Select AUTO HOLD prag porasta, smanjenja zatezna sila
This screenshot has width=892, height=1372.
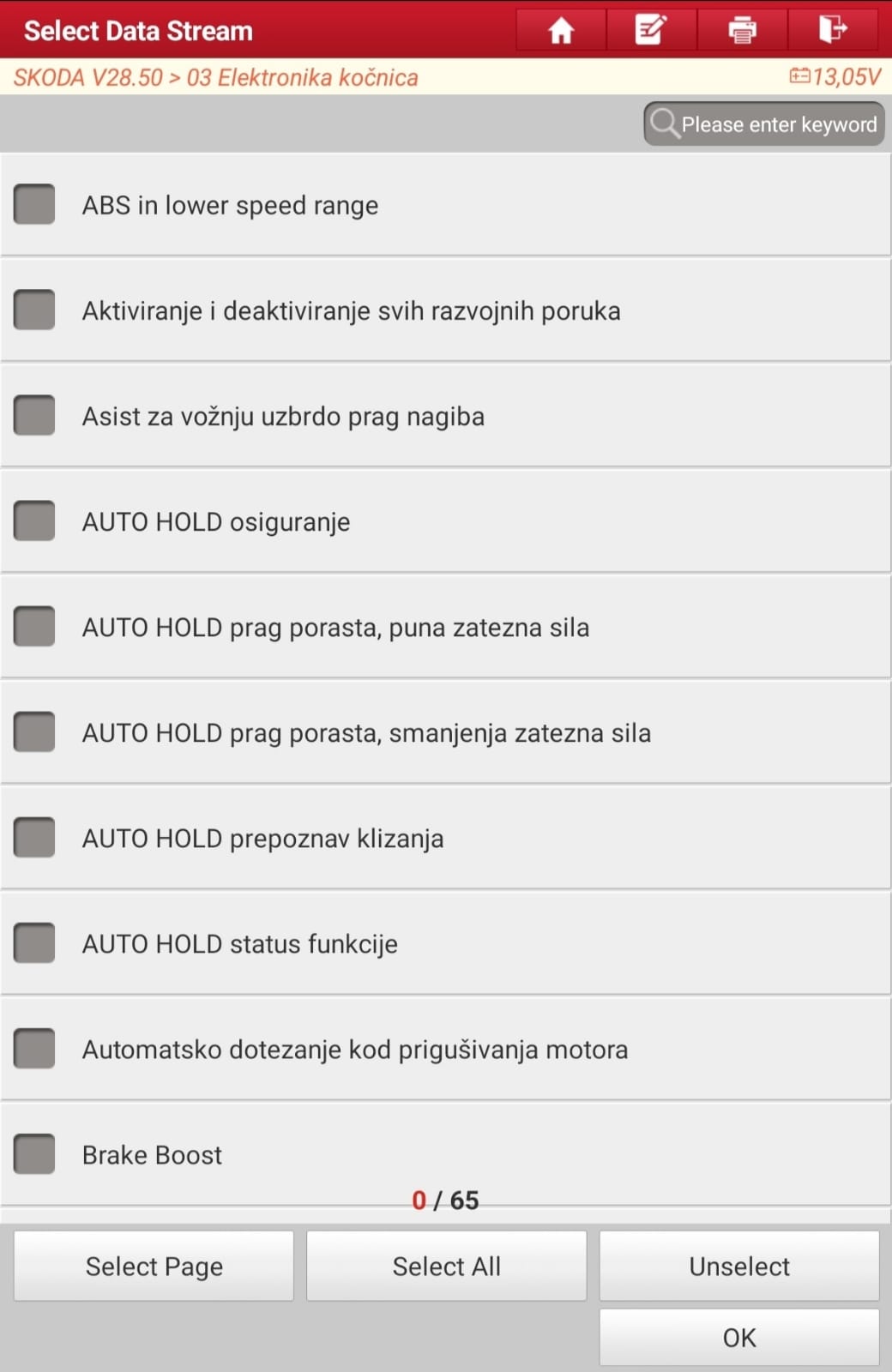coord(34,732)
